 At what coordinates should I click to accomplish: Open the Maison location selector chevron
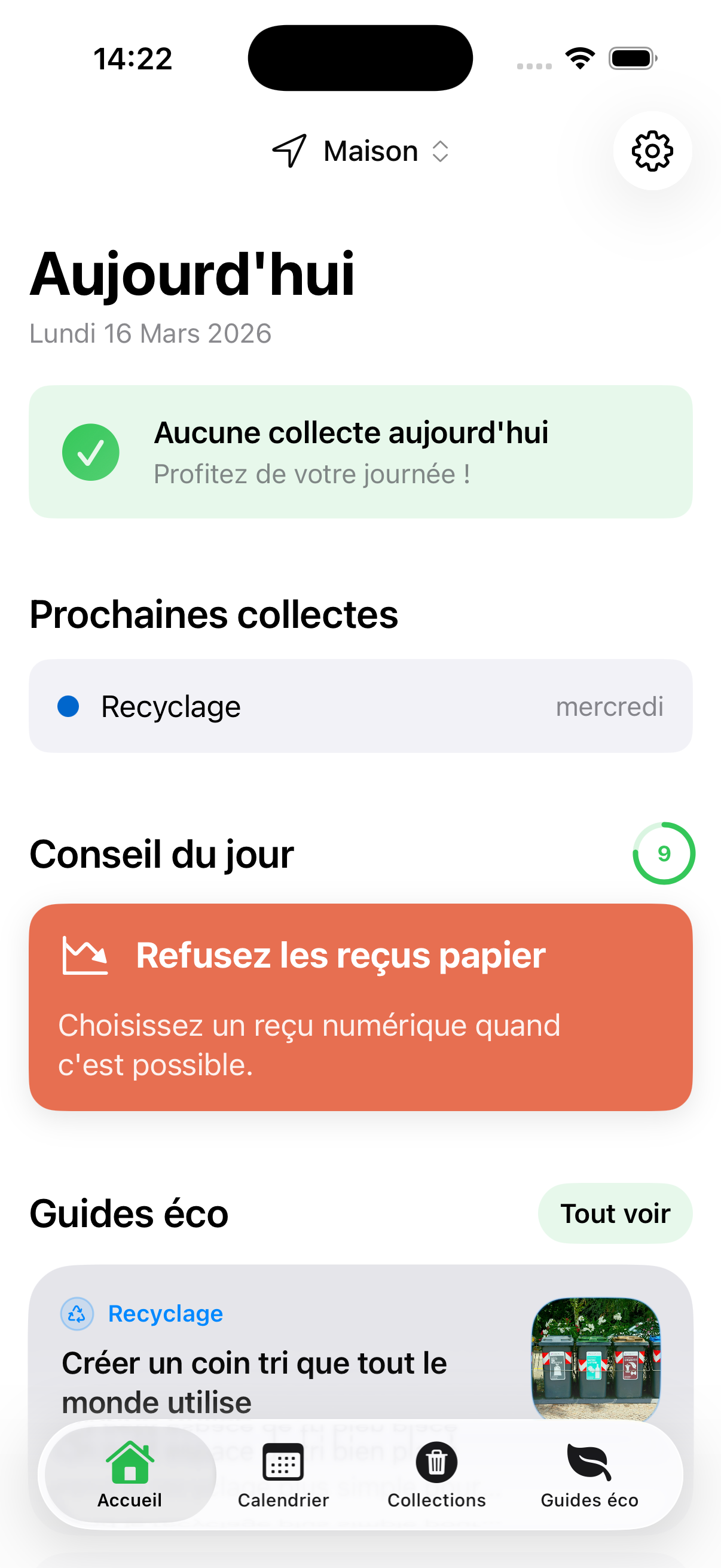click(x=441, y=151)
